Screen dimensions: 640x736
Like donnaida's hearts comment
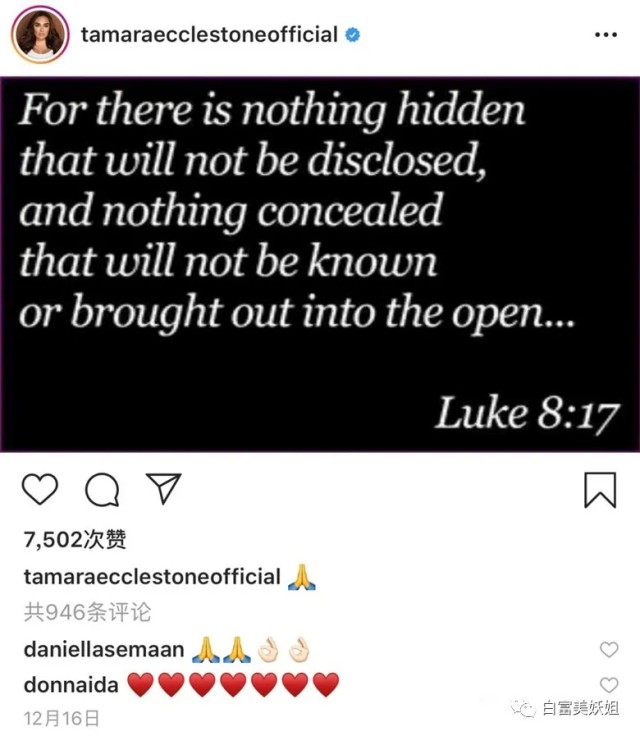tap(608, 685)
